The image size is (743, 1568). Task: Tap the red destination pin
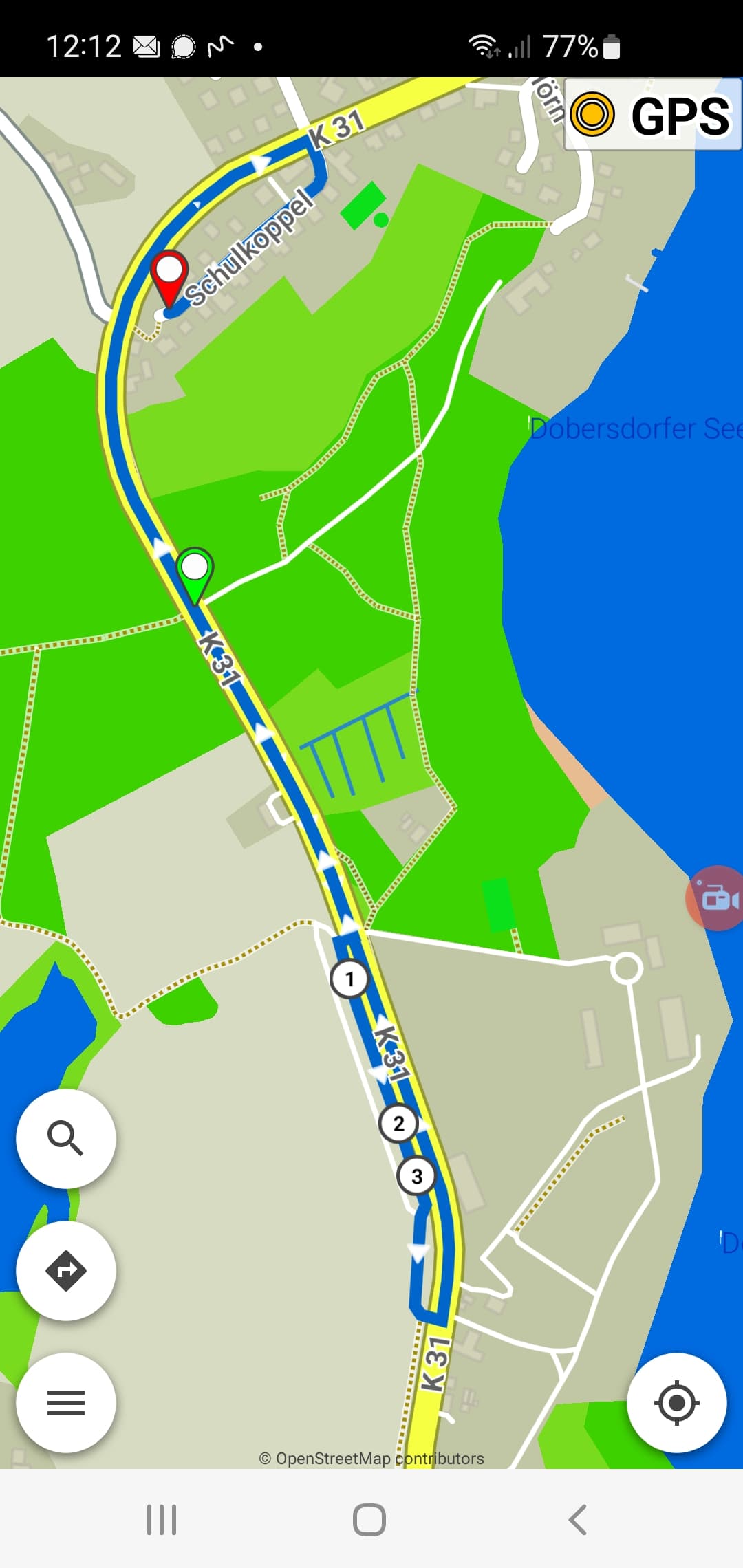click(169, 278)
